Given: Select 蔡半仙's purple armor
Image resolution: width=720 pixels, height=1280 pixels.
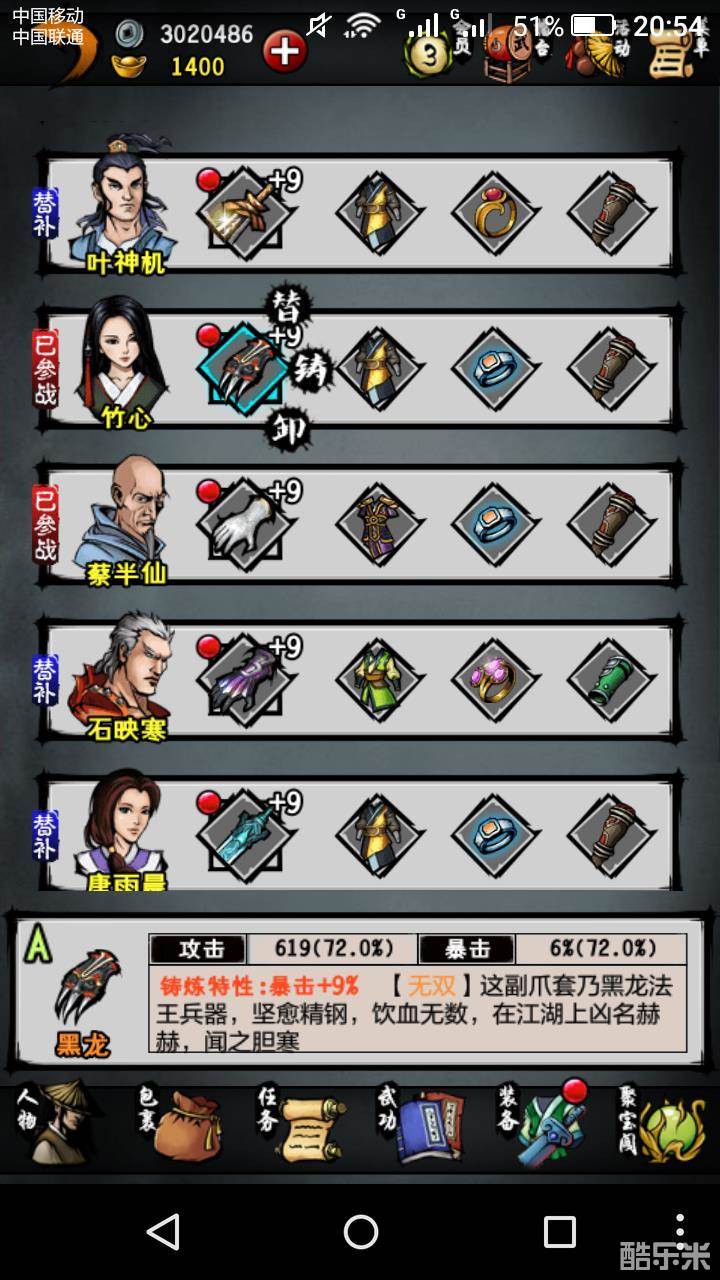Looking at the screenshot, I should [380, 524].
